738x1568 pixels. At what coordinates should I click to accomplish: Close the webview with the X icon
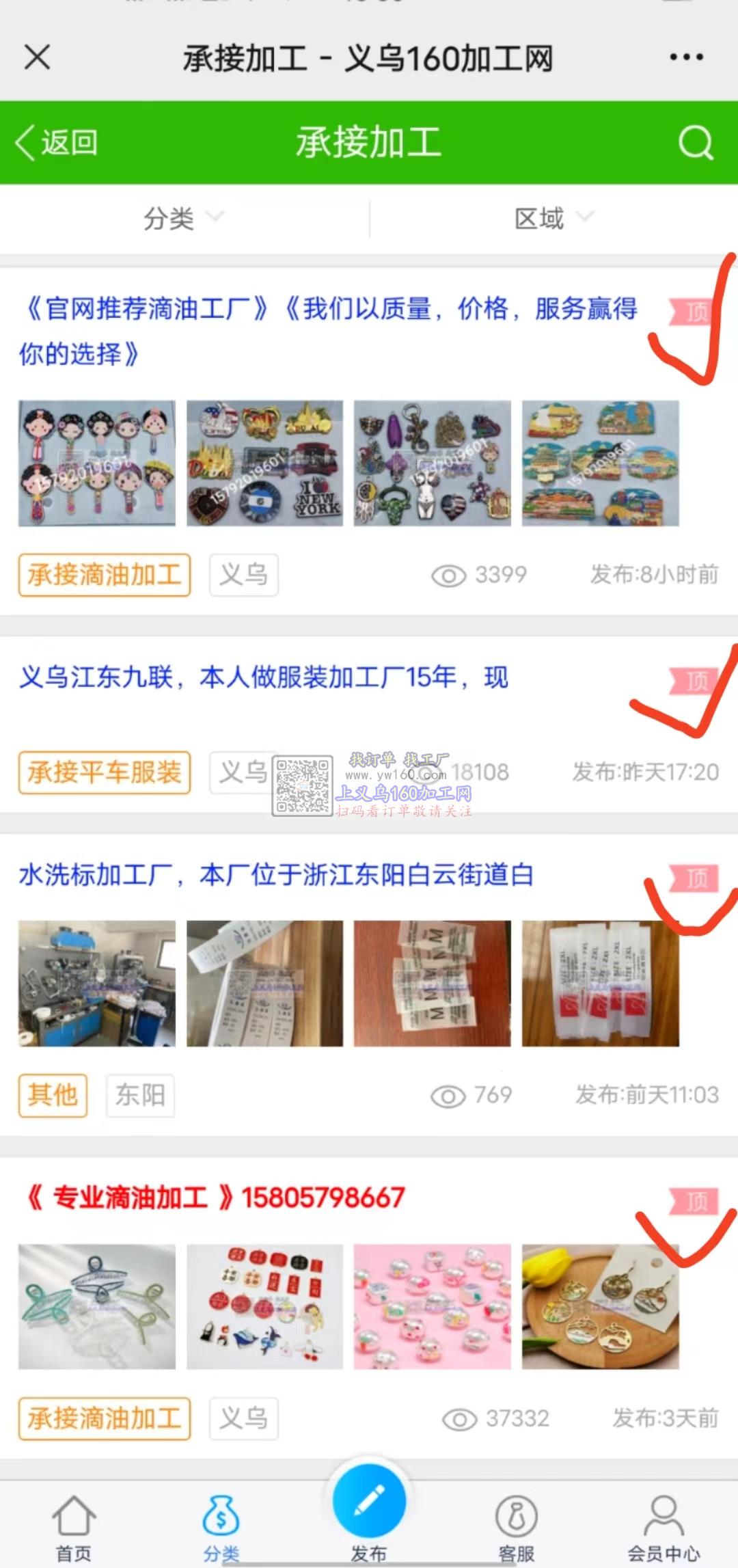37,57
